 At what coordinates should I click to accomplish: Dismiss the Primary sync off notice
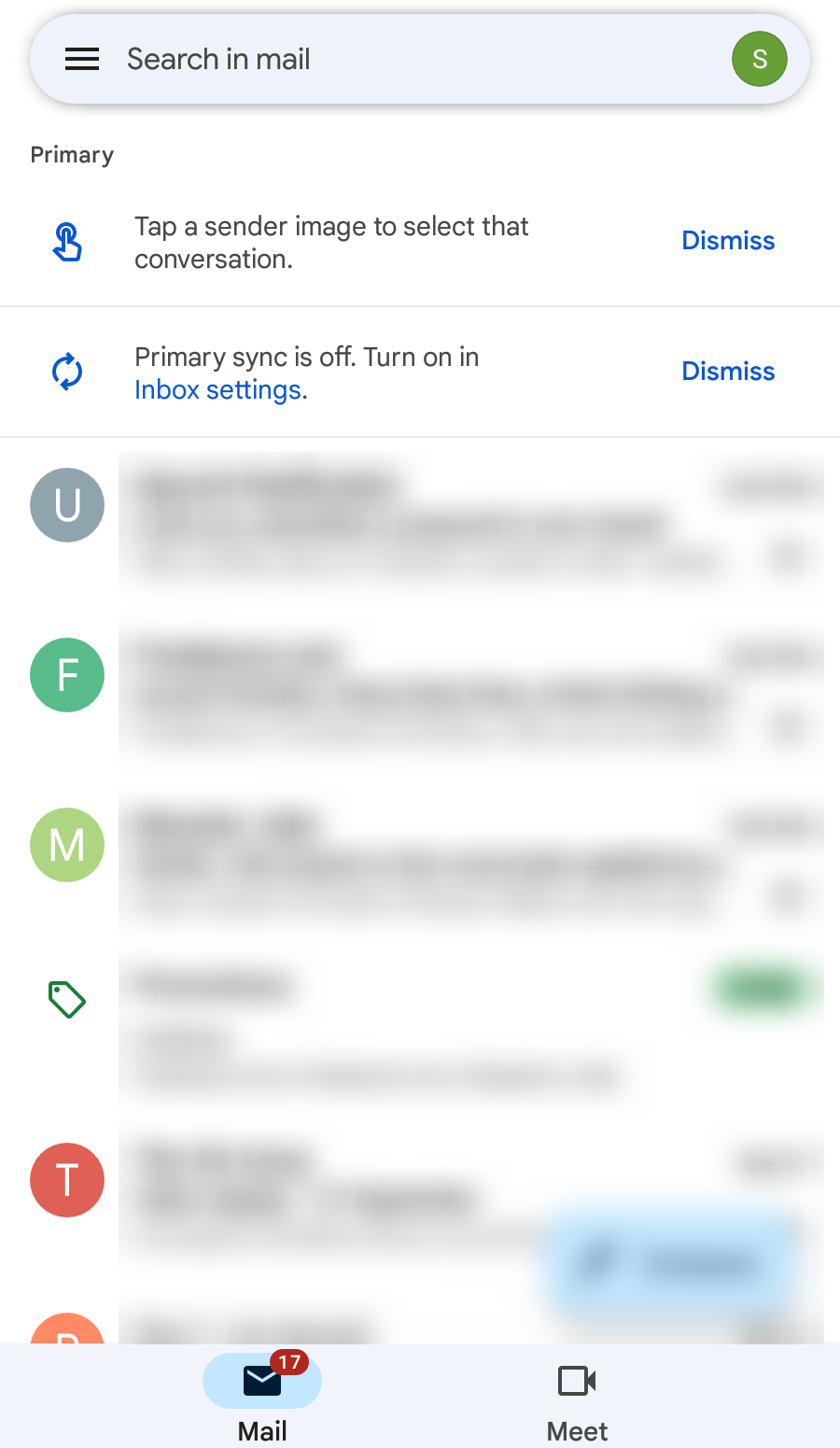[x=728, y=372]
